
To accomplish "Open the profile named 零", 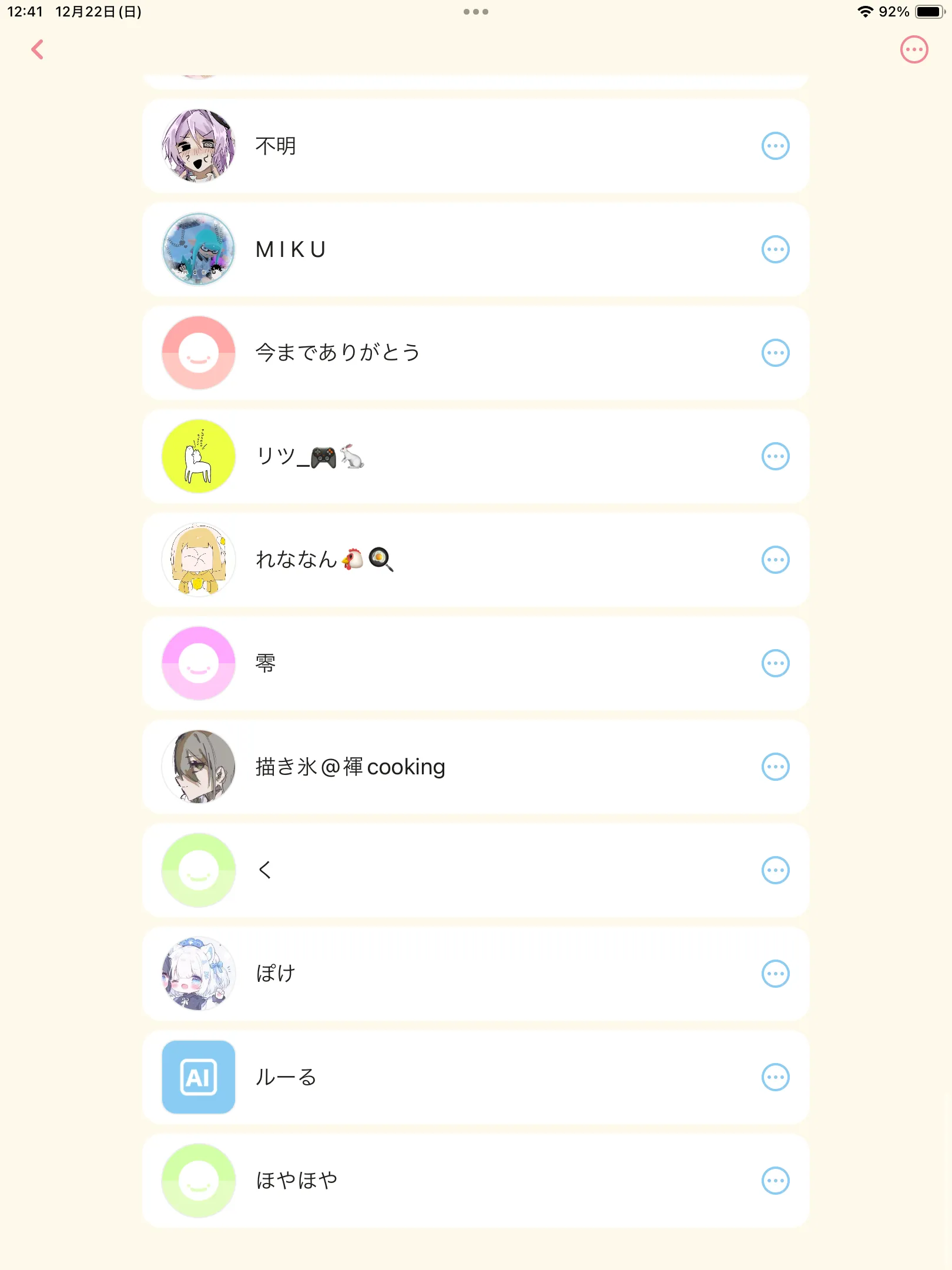I will click(476, 663).
